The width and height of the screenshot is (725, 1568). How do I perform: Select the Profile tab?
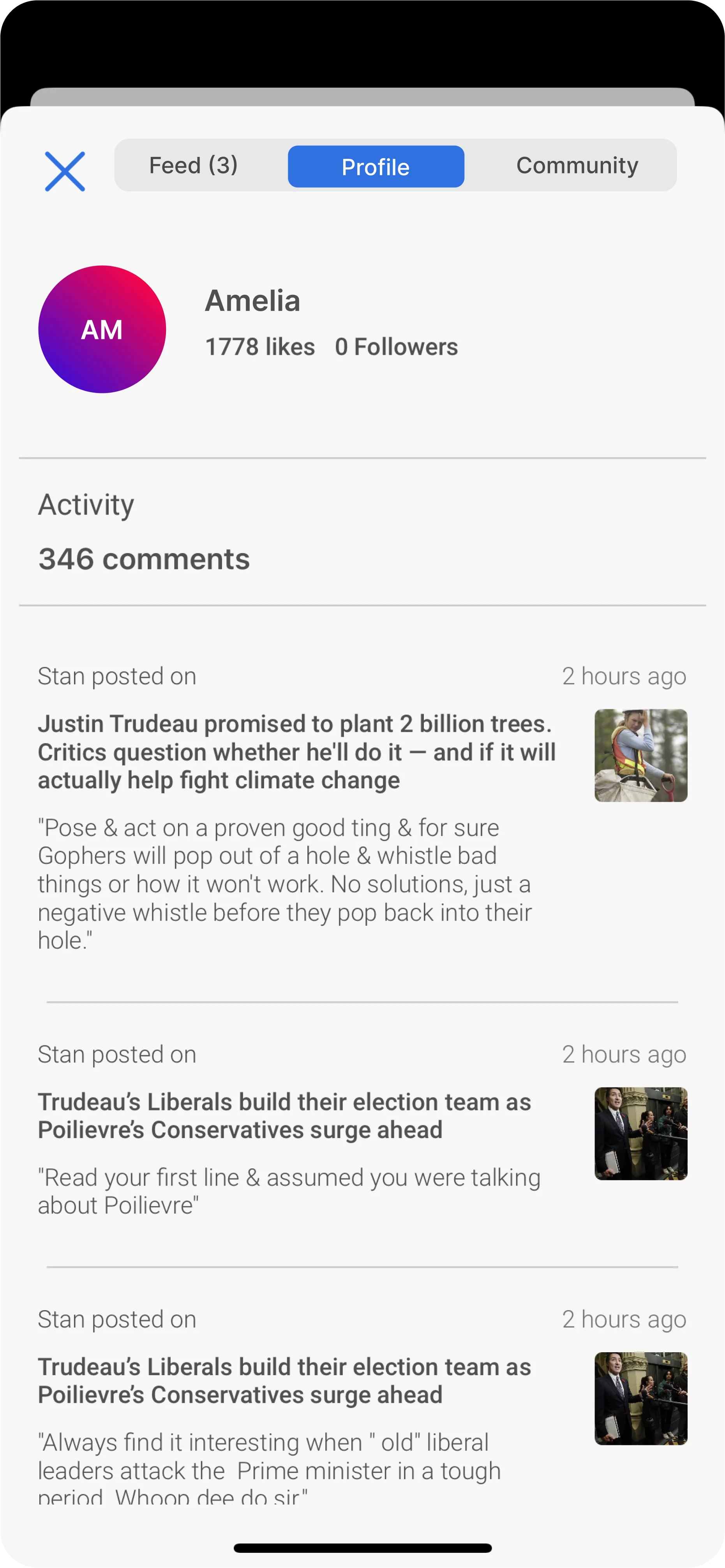coord(376,167)
